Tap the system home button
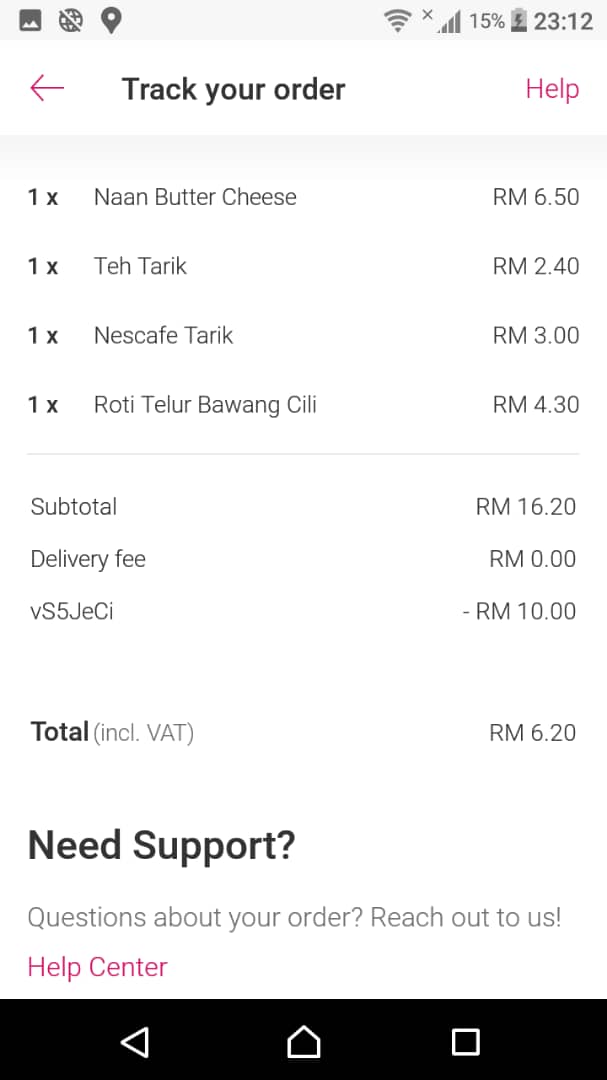Image resolution: width=607 pixels, height=1080 pixels. 303,1041
